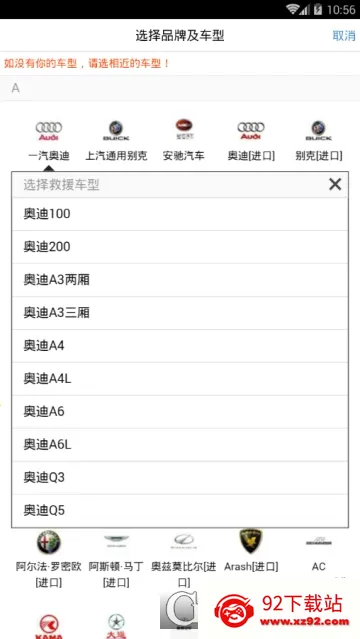Open the 阿斯顿·马丁[进口] brand
The height and width of the screenshot is (639, 360).
pyautogui.click(x=116, y=558)
